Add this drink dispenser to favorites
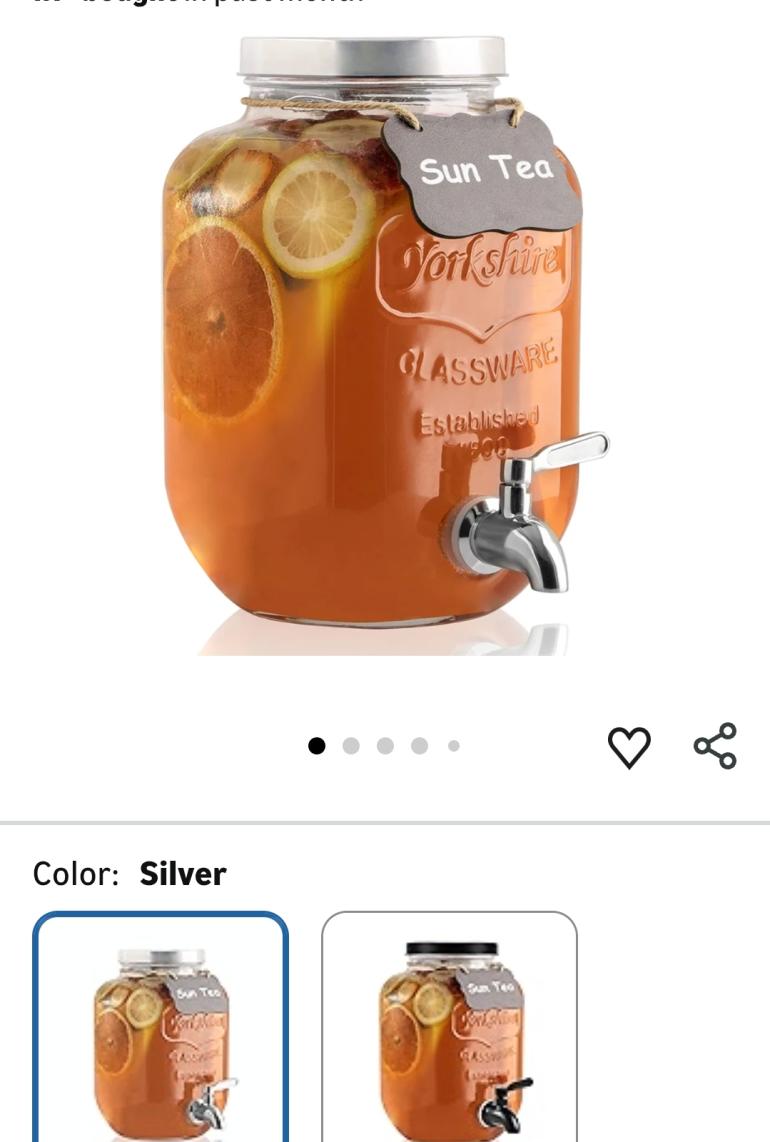The width and height of the screenshot is (770, 1142). [x=629, y=747]
